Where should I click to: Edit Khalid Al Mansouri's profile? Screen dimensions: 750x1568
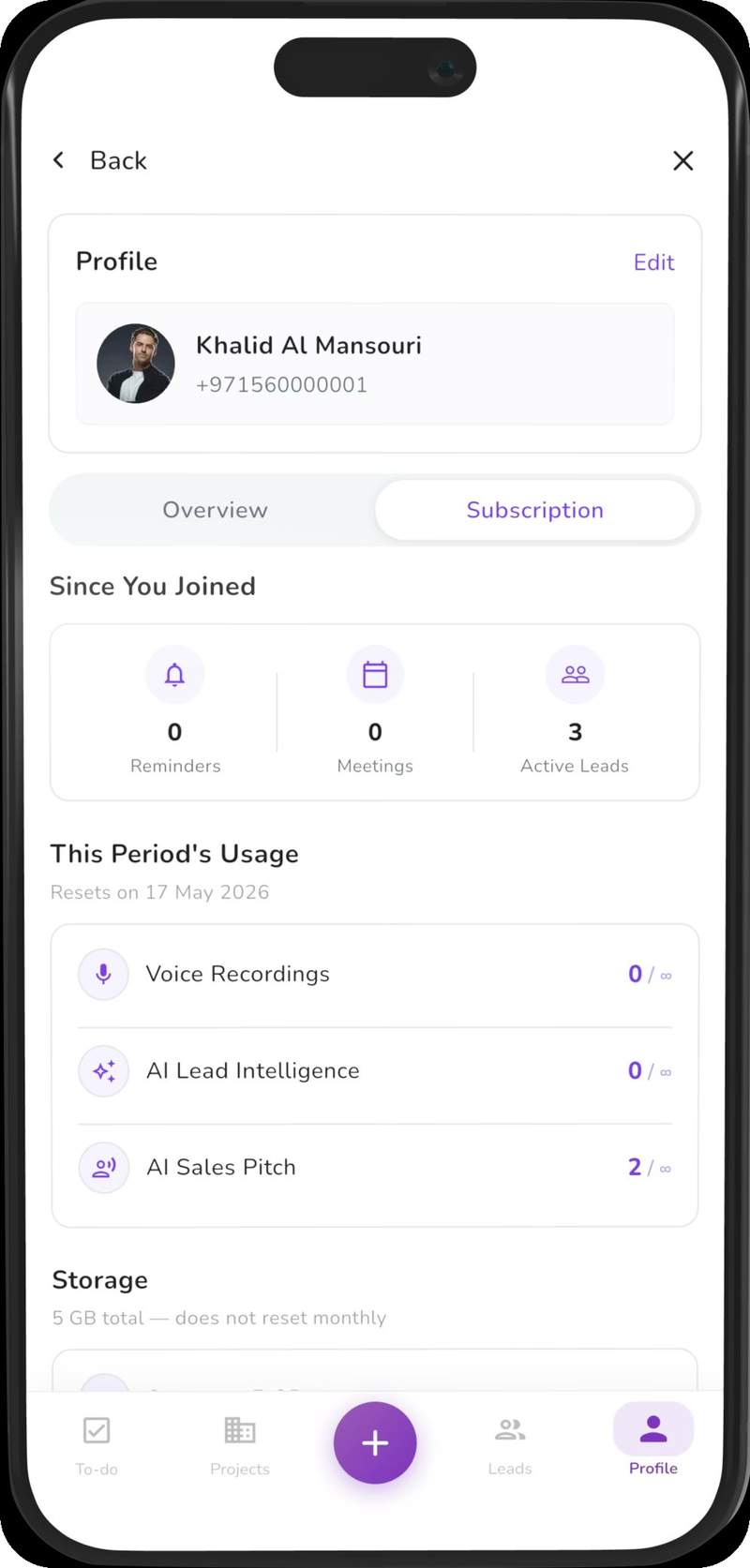[x=653, y=262]
